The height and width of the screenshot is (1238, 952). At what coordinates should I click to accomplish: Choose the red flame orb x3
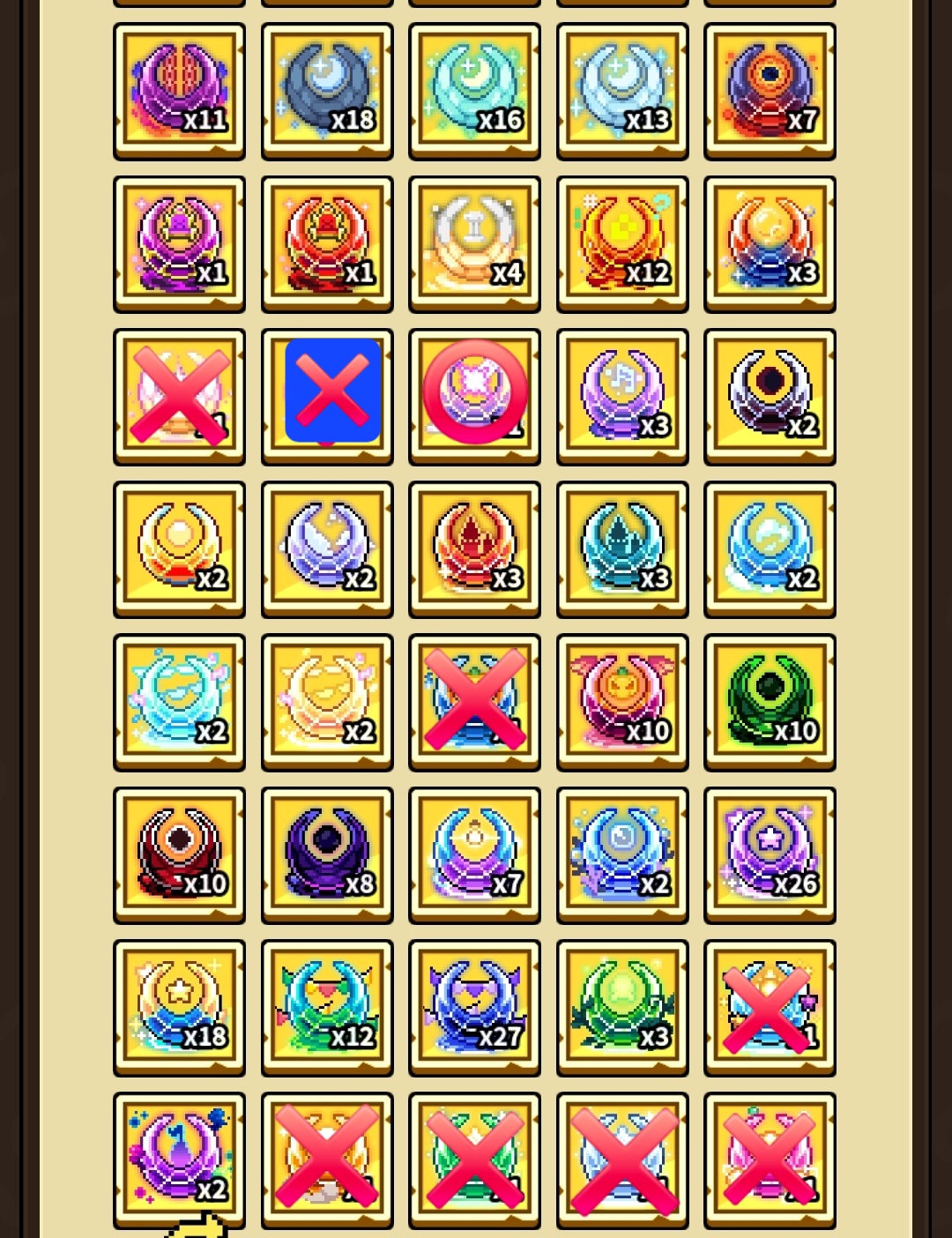[474, 548]
